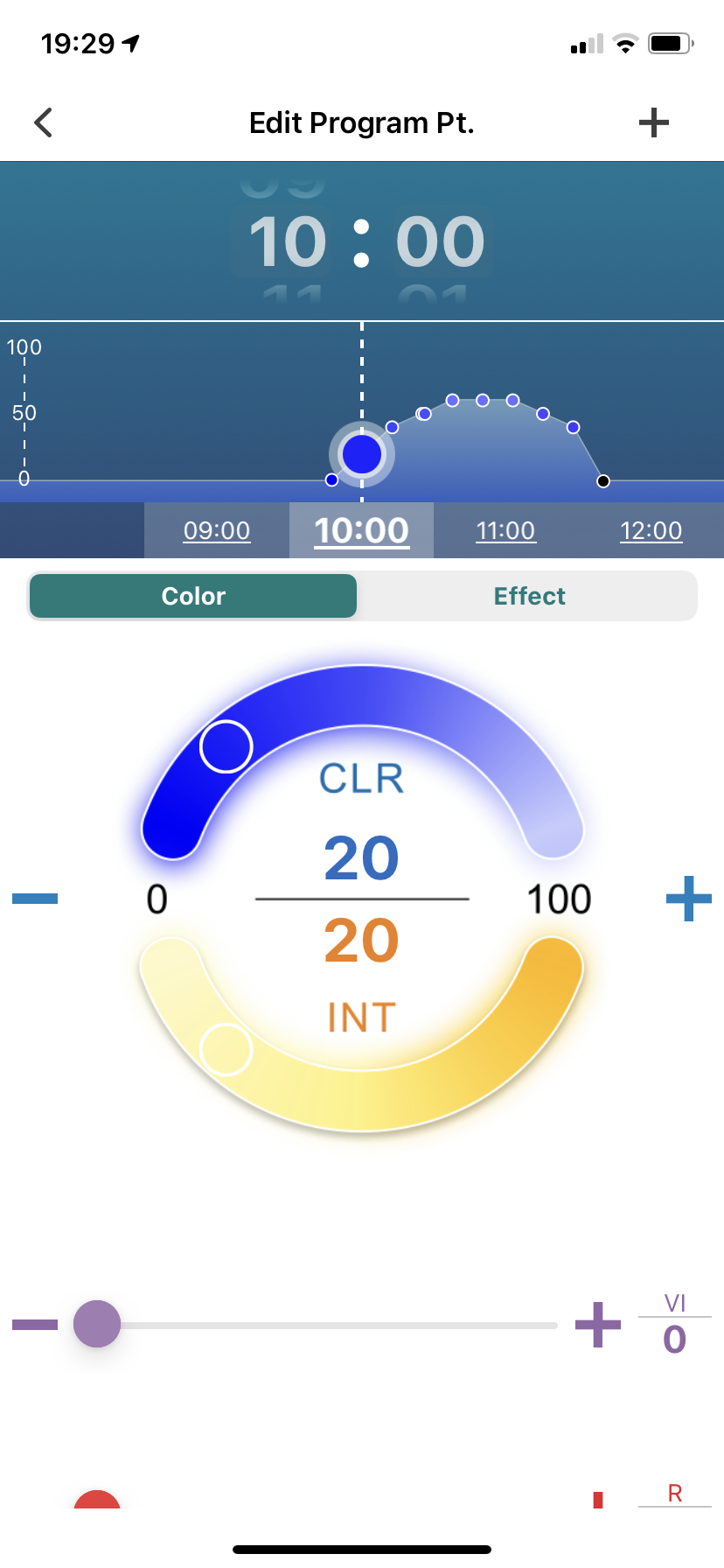Viewport: 724px width, 1568px height.
Task: Select the black end point on the curve
Action: (603, 481)
